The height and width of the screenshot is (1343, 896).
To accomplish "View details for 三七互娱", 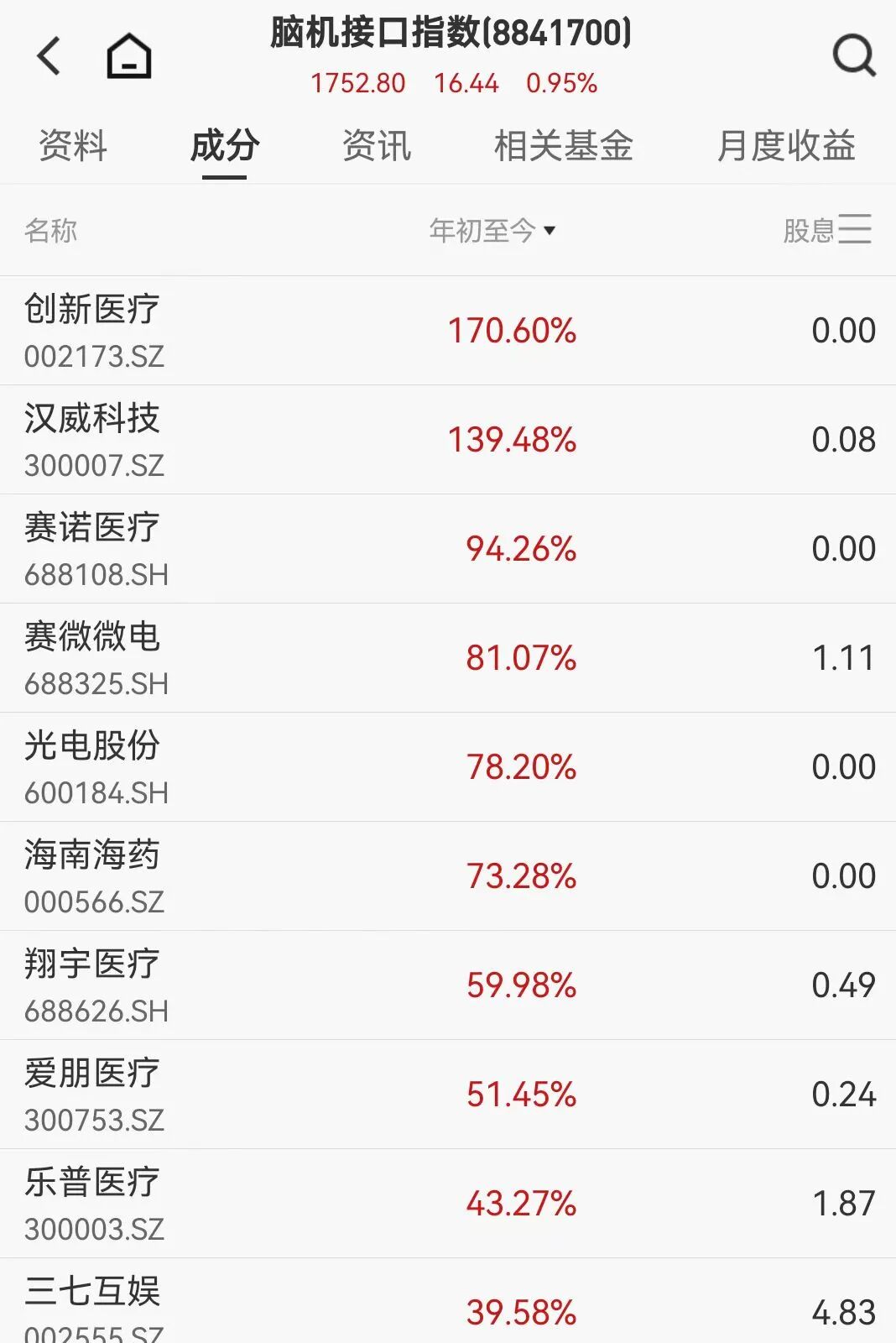I will click(x=92, y=1305).
